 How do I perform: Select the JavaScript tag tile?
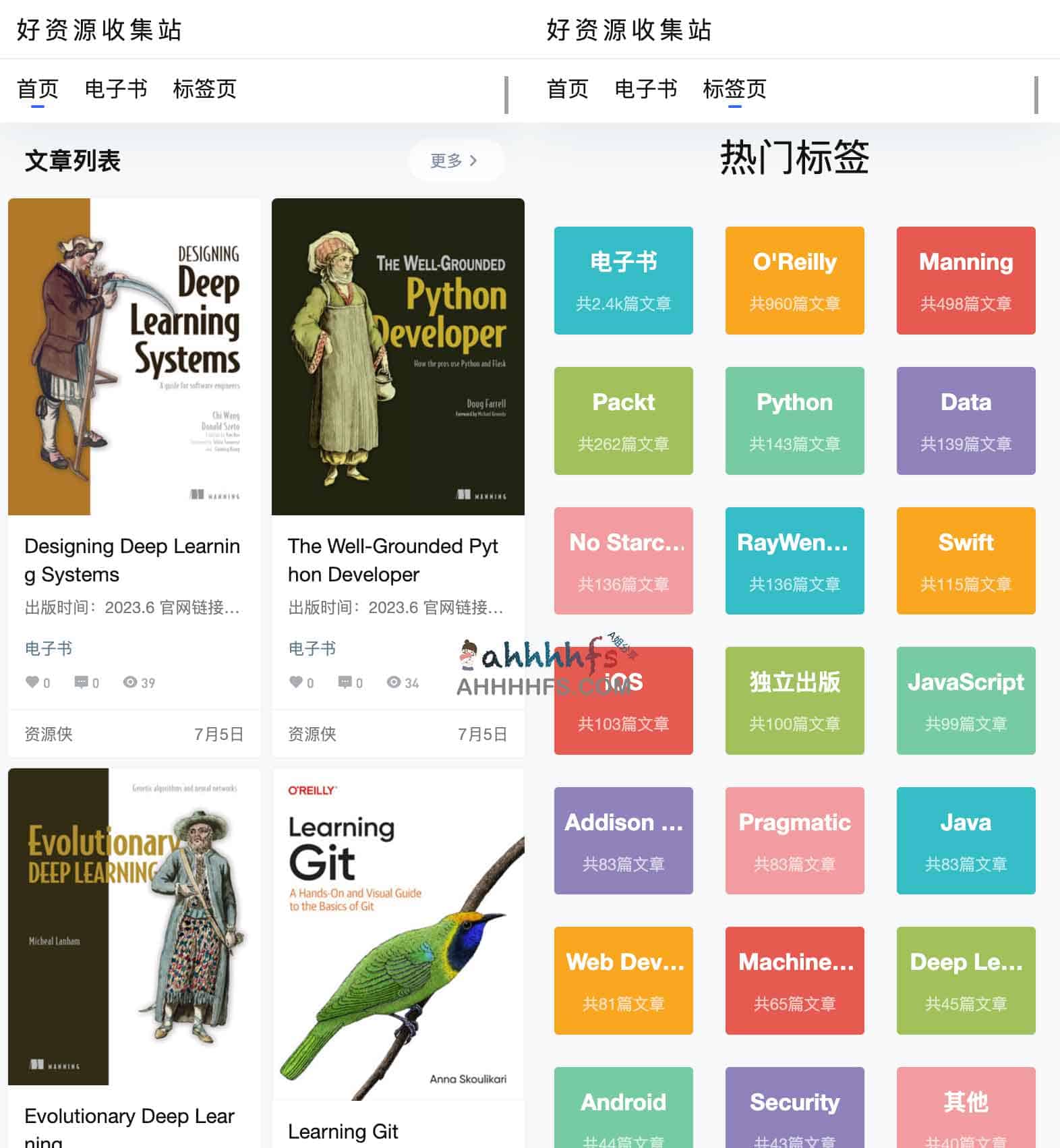(966, 700)
